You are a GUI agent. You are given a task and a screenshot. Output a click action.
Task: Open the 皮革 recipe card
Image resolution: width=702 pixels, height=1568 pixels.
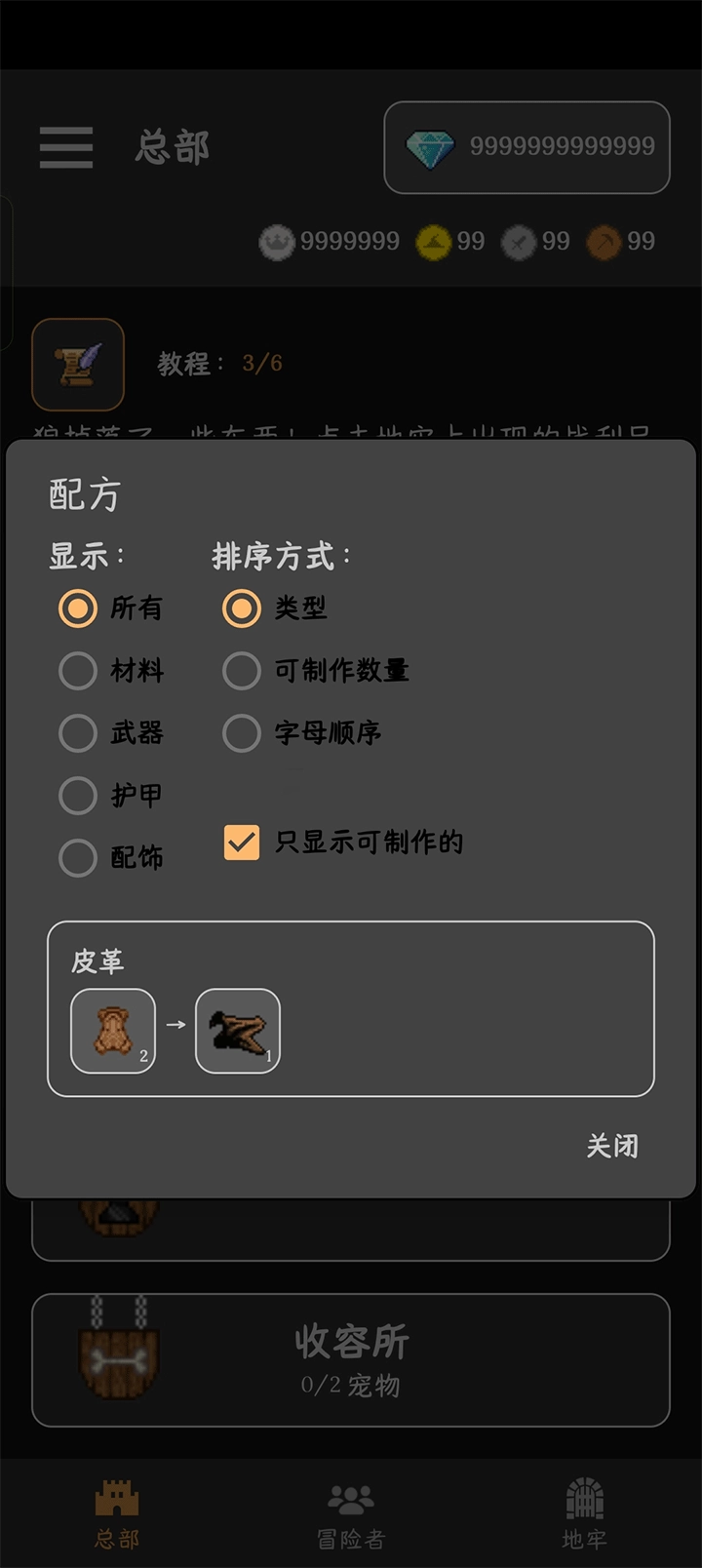click(351, 1009)
